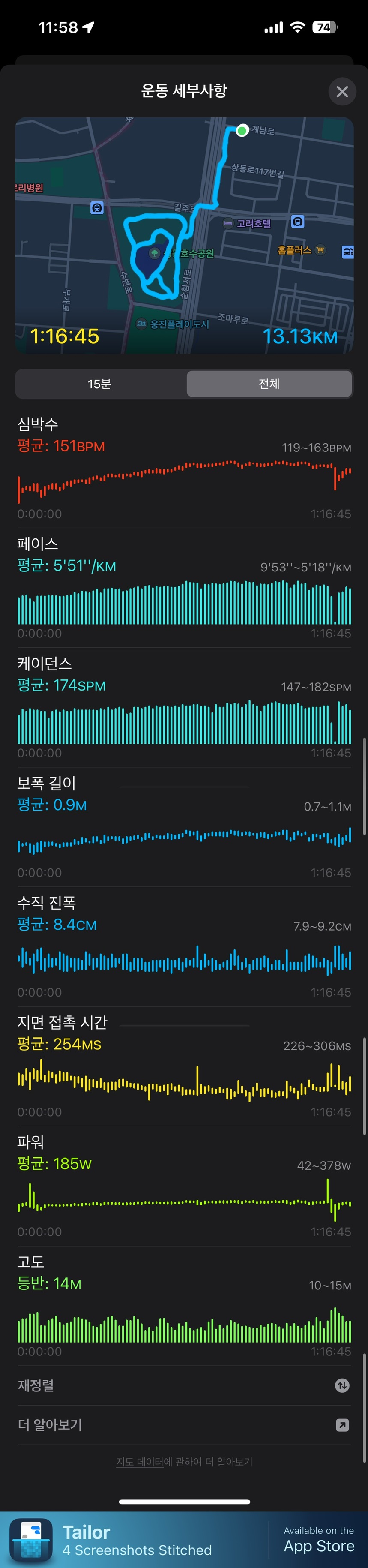The width and height of the screenshot is (368, 1568).
Task: Close the 운동 세부사항 sheet
Action: click(342, 92)
